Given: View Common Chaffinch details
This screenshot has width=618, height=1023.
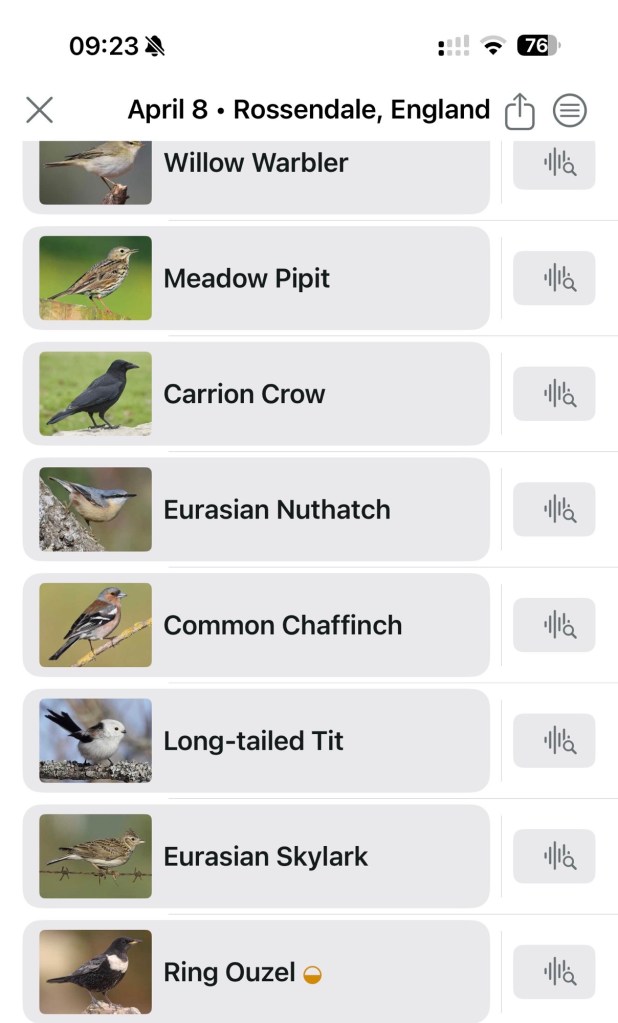Looking at the screenshot, I should tap(256, 626).
